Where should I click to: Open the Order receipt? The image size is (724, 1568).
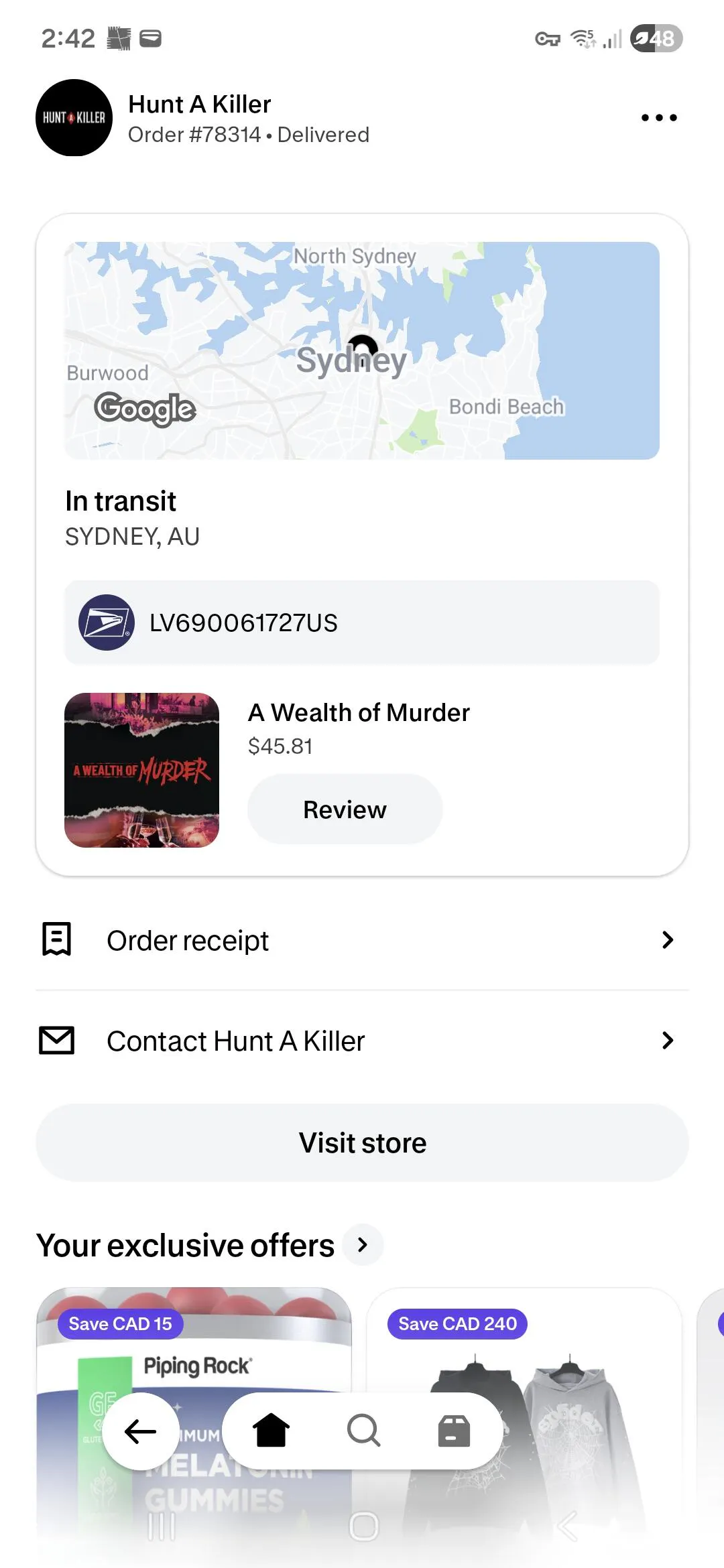click(x=362, y=940)
